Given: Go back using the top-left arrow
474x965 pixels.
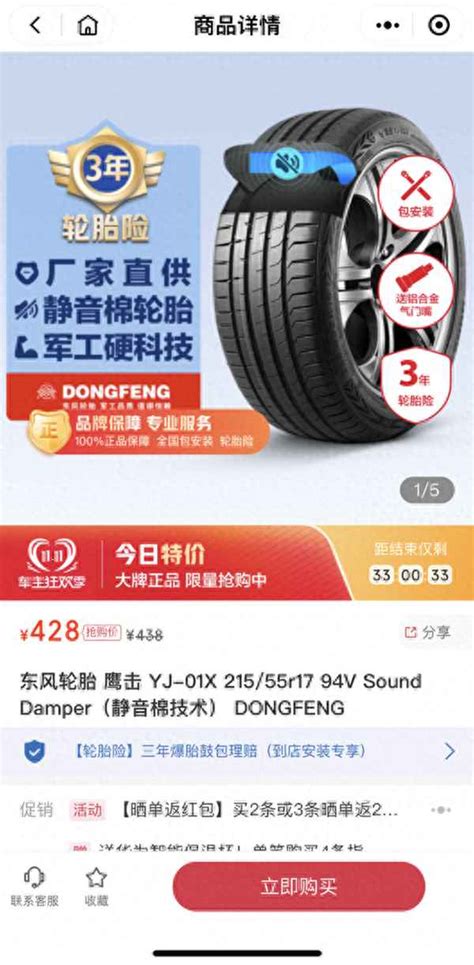Looking at the screenshot, I should click(35, 25).
